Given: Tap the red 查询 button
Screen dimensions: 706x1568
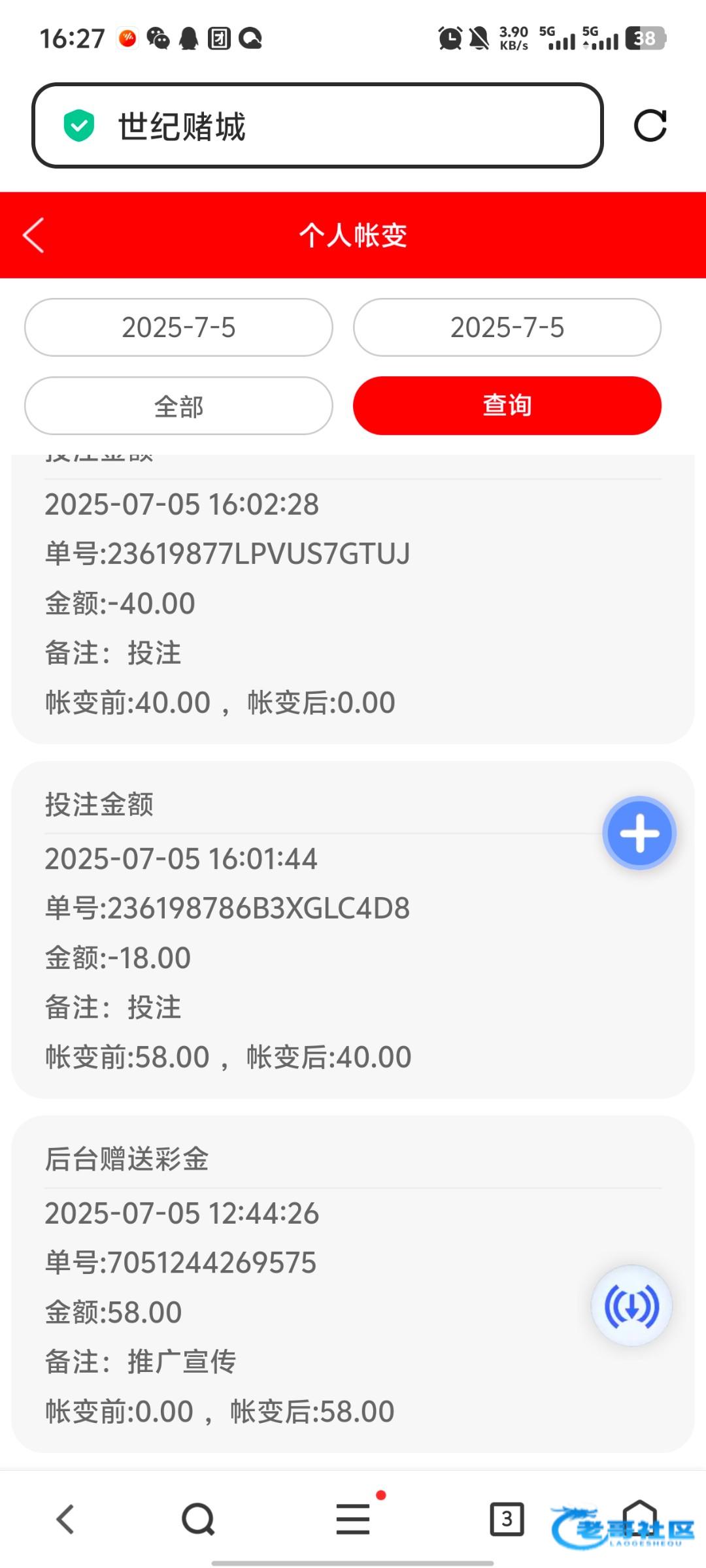Looking at the screenshot, I should coord(507,406).
